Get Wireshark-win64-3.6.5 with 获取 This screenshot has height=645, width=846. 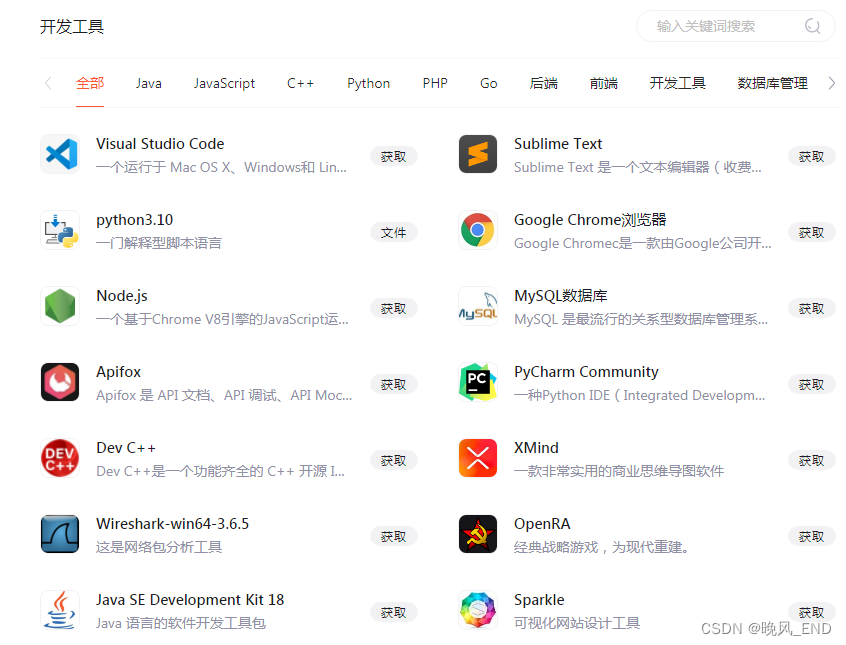click(393, 537)
